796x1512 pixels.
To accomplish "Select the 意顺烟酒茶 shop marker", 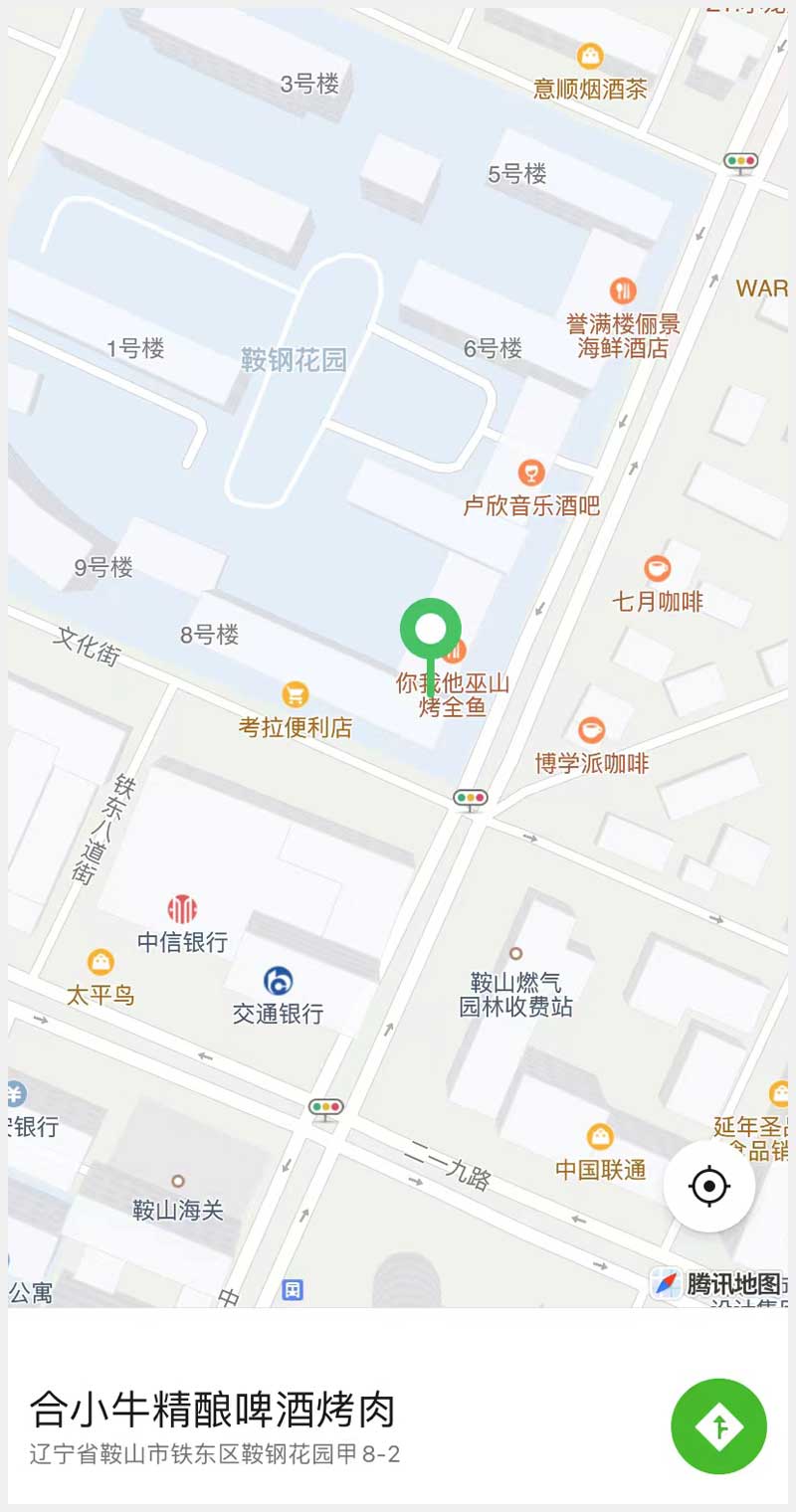I will (x=591, y=56).
